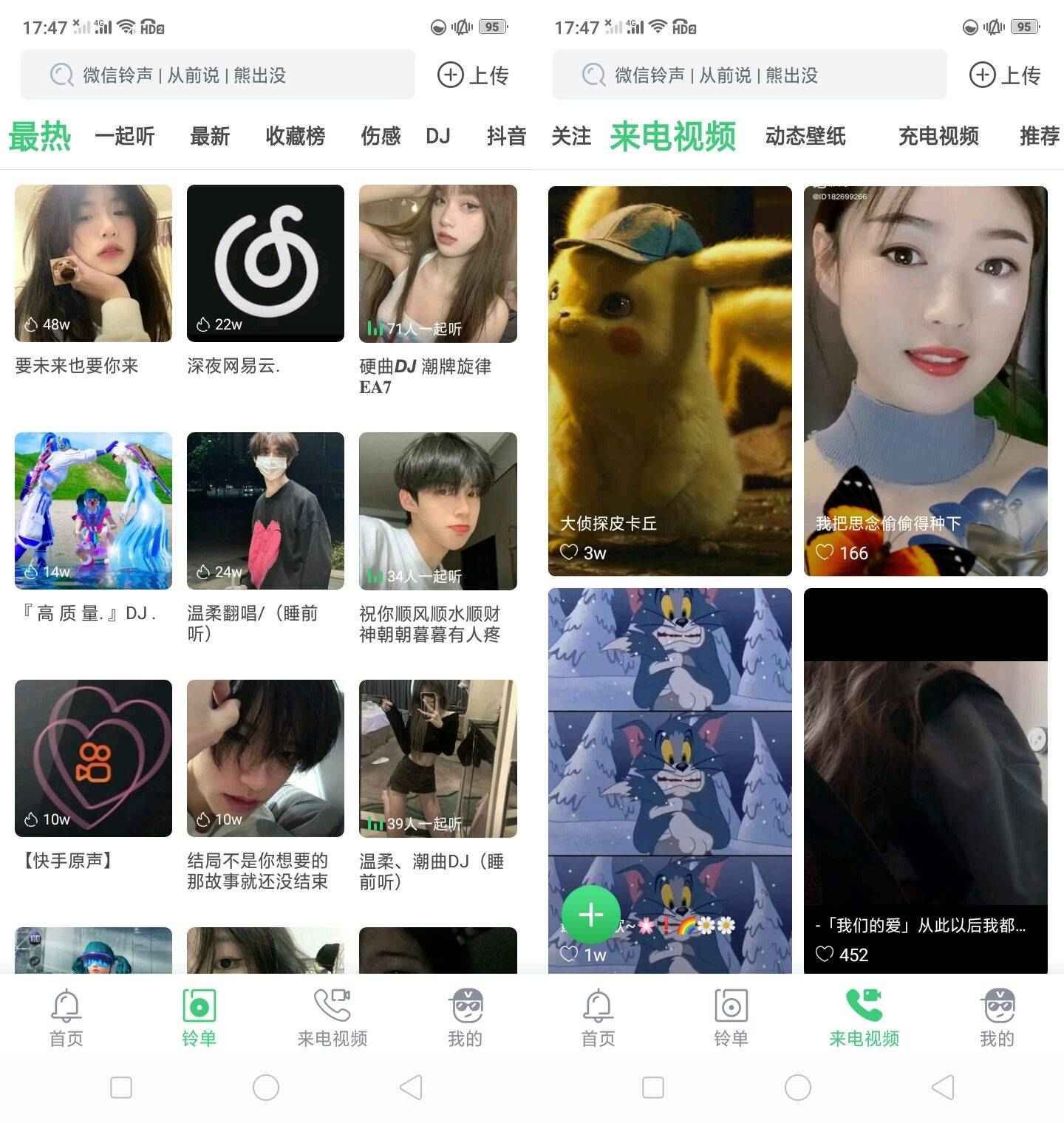The height and width of the screenshot is (1123, 1064).
Task: Tap the green plus floating button
Action: click(591, 915)
